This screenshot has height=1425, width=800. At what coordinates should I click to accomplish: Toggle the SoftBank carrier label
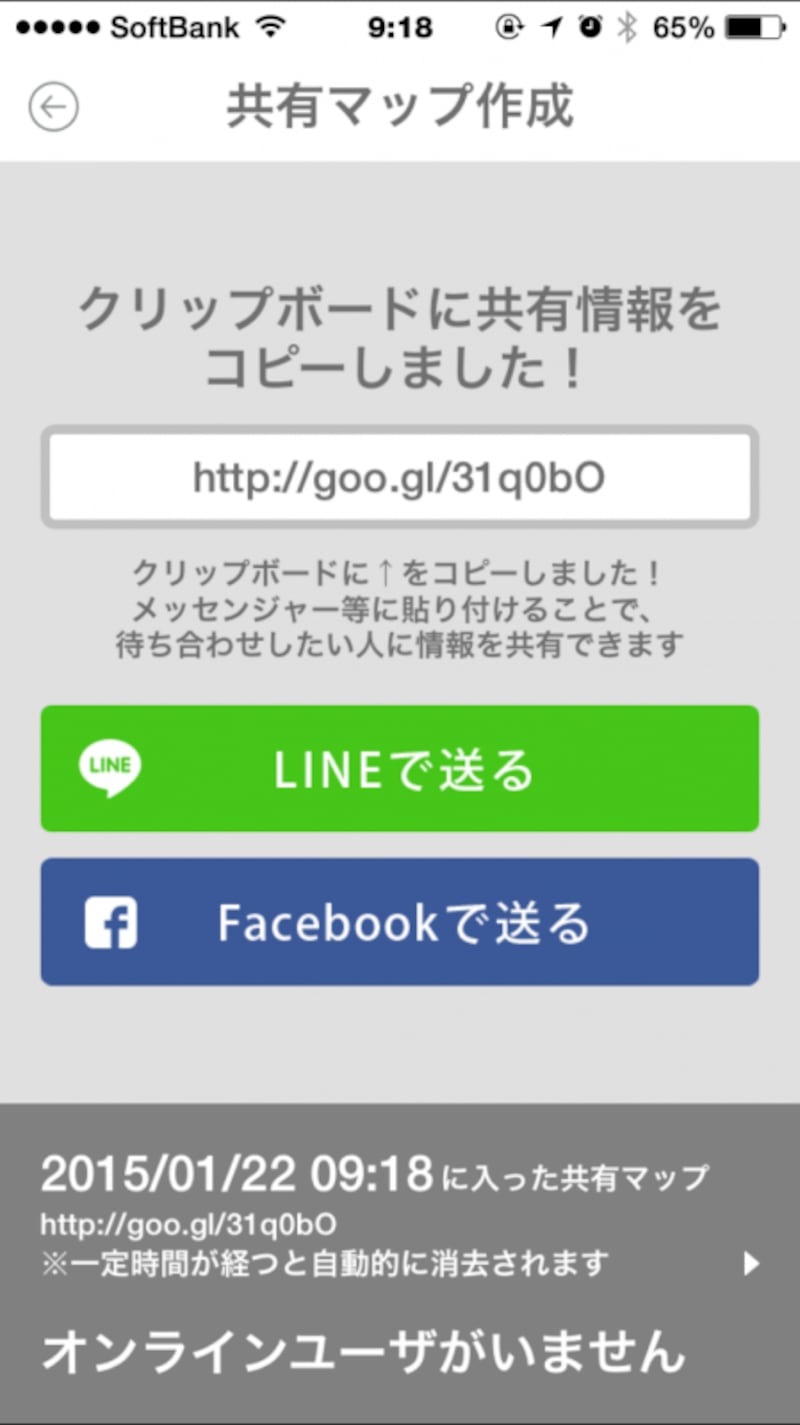[174, 27]
